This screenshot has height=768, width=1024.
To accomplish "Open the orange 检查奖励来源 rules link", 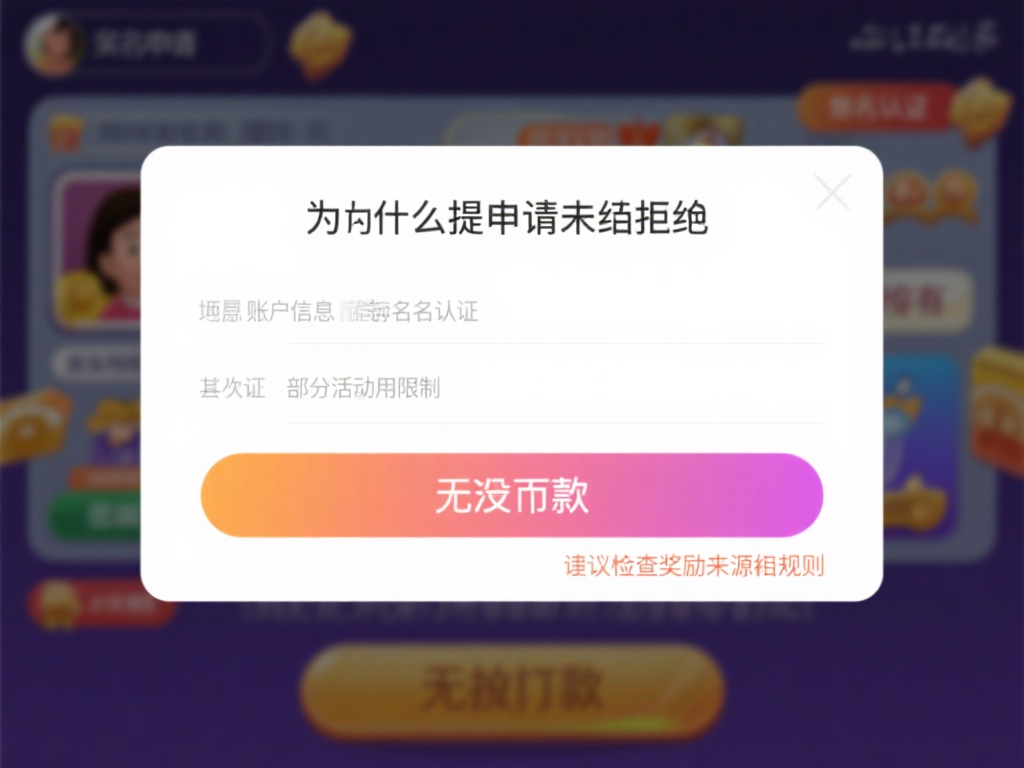I will click(x=694, y=566).
